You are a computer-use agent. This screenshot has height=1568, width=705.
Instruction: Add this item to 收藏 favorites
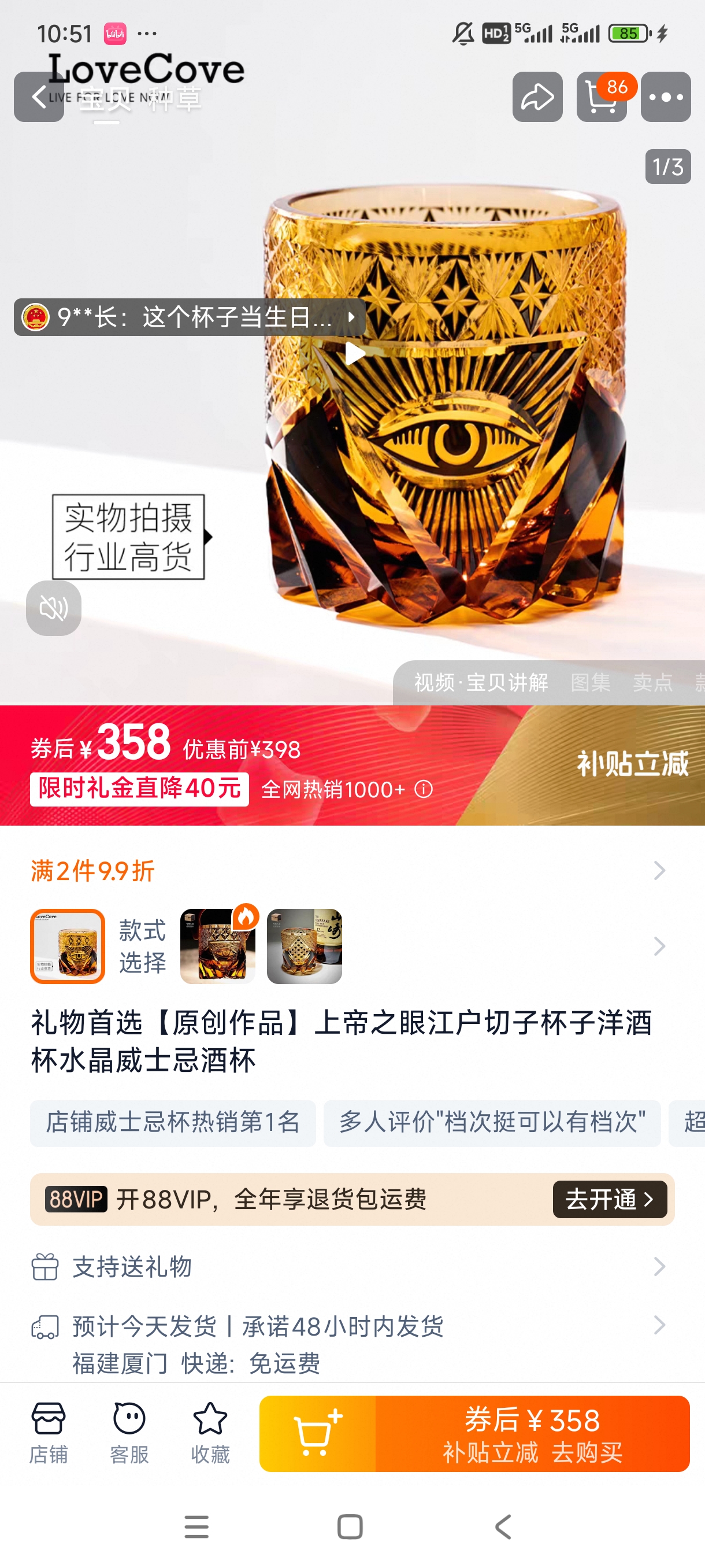click(x=210, y=1432)
